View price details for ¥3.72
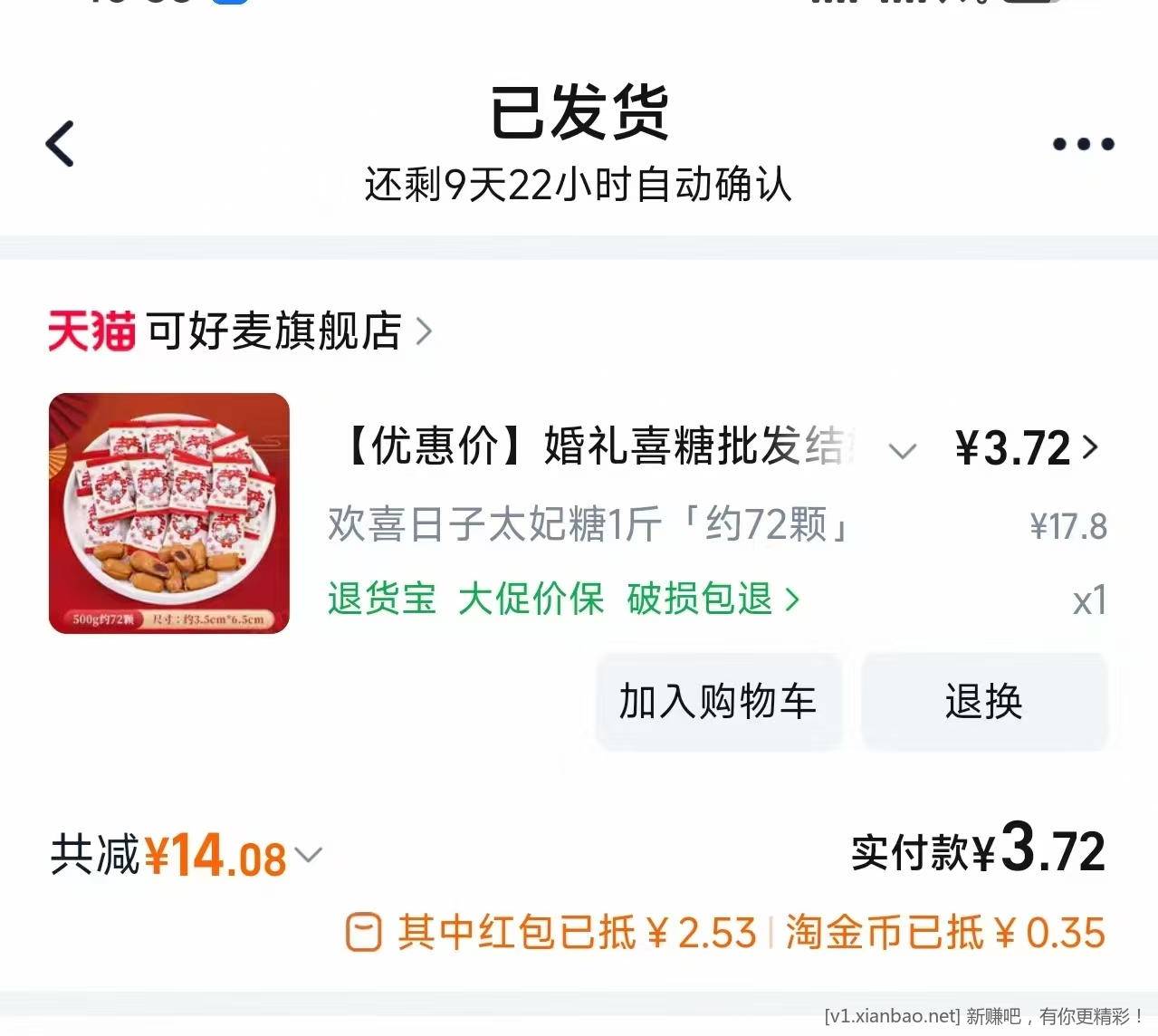The width and height of the screenshot is (1158, 1036). coord(1027,448)
